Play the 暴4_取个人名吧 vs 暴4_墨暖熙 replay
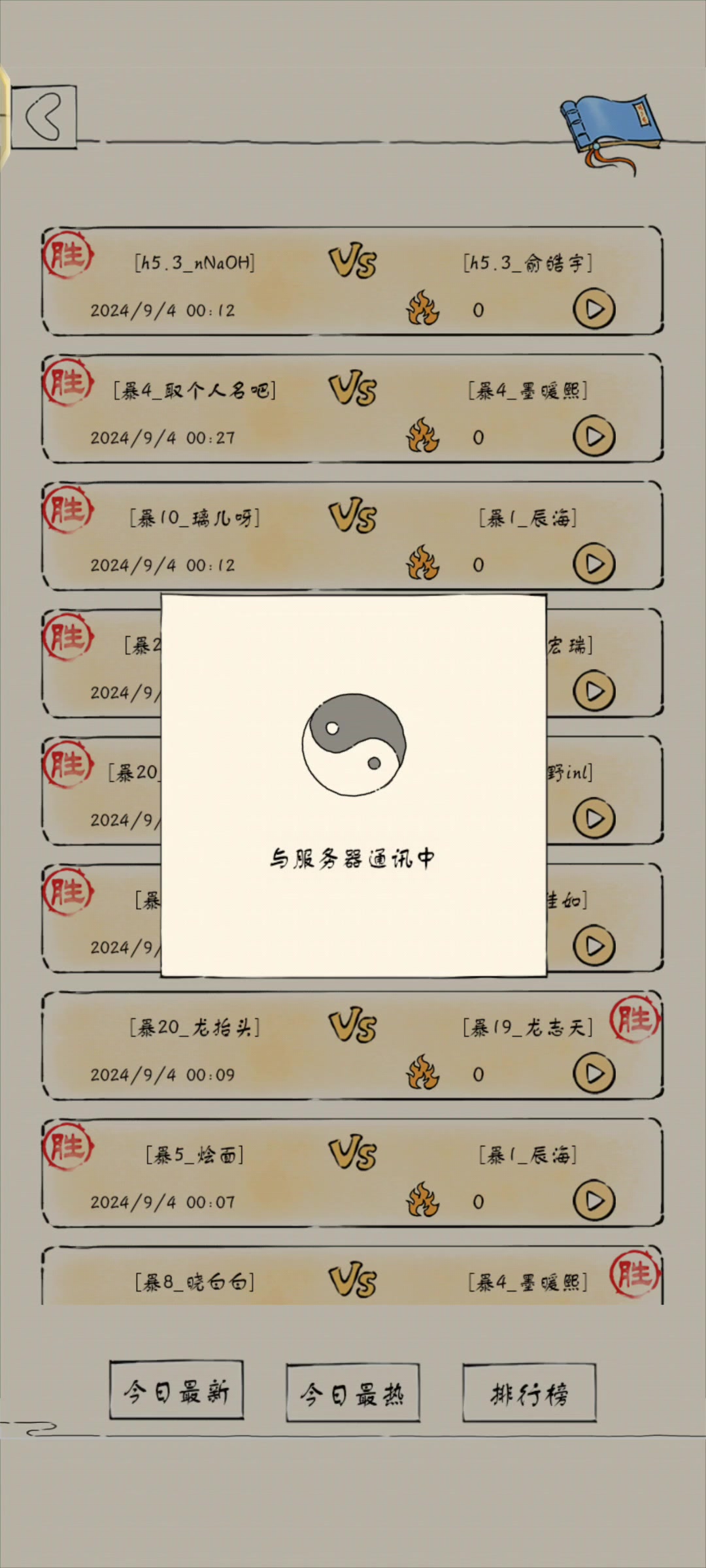The width and height of the screenshot is (706, 1568). 594,436
